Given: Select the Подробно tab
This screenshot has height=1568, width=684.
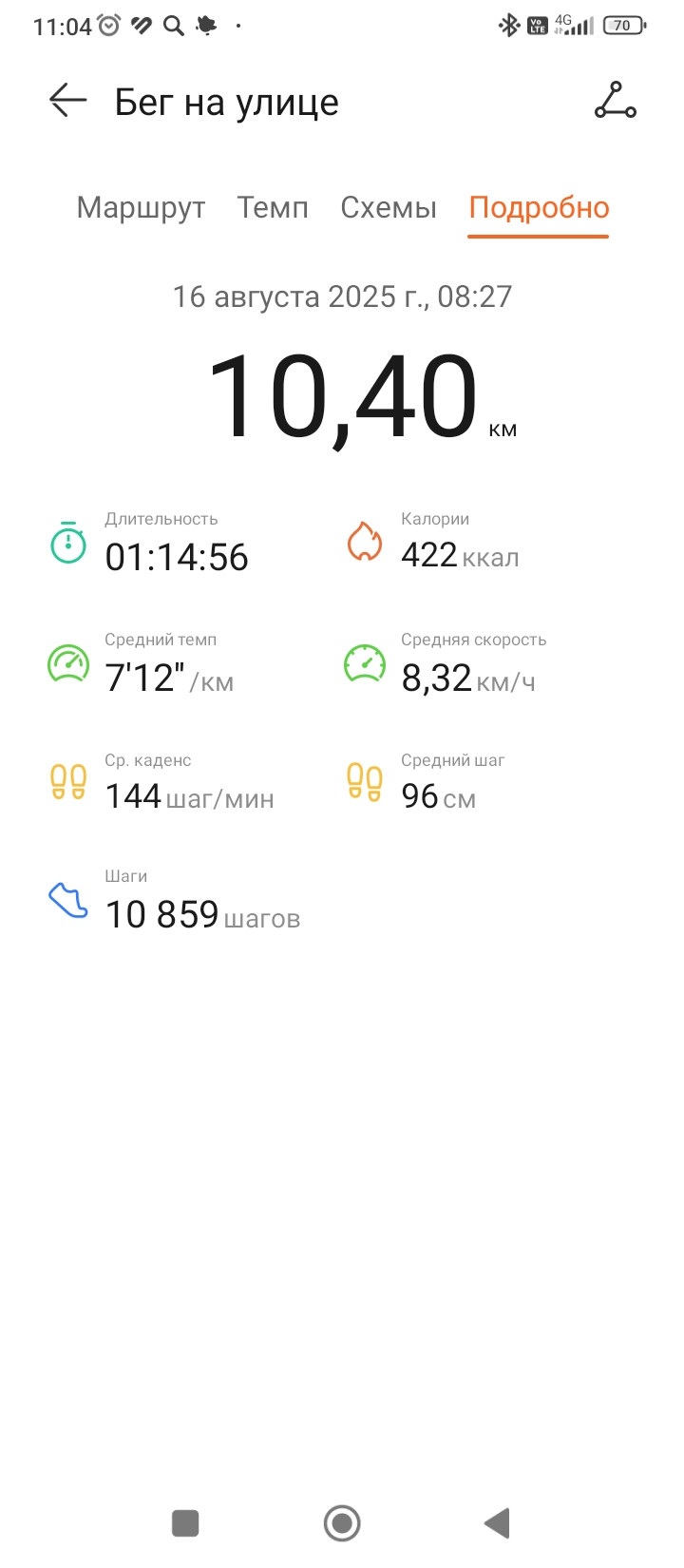Looking at the screenshot, I should (x=539, y=208).
